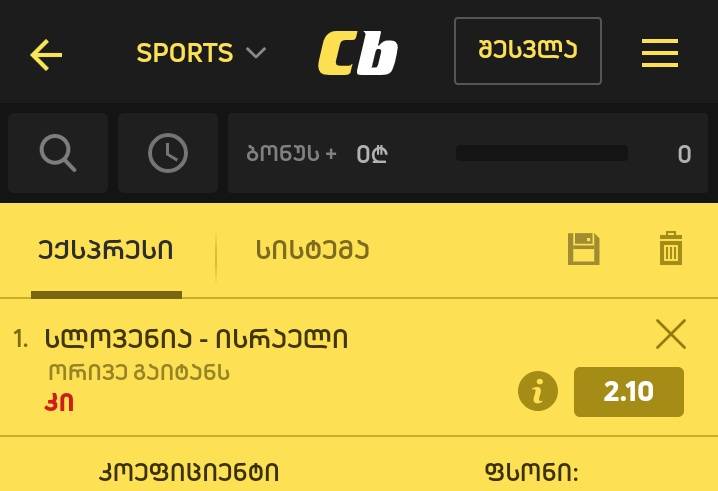718x491 pixels.
Task: Open the clock history icon
Action: point(167,153)
